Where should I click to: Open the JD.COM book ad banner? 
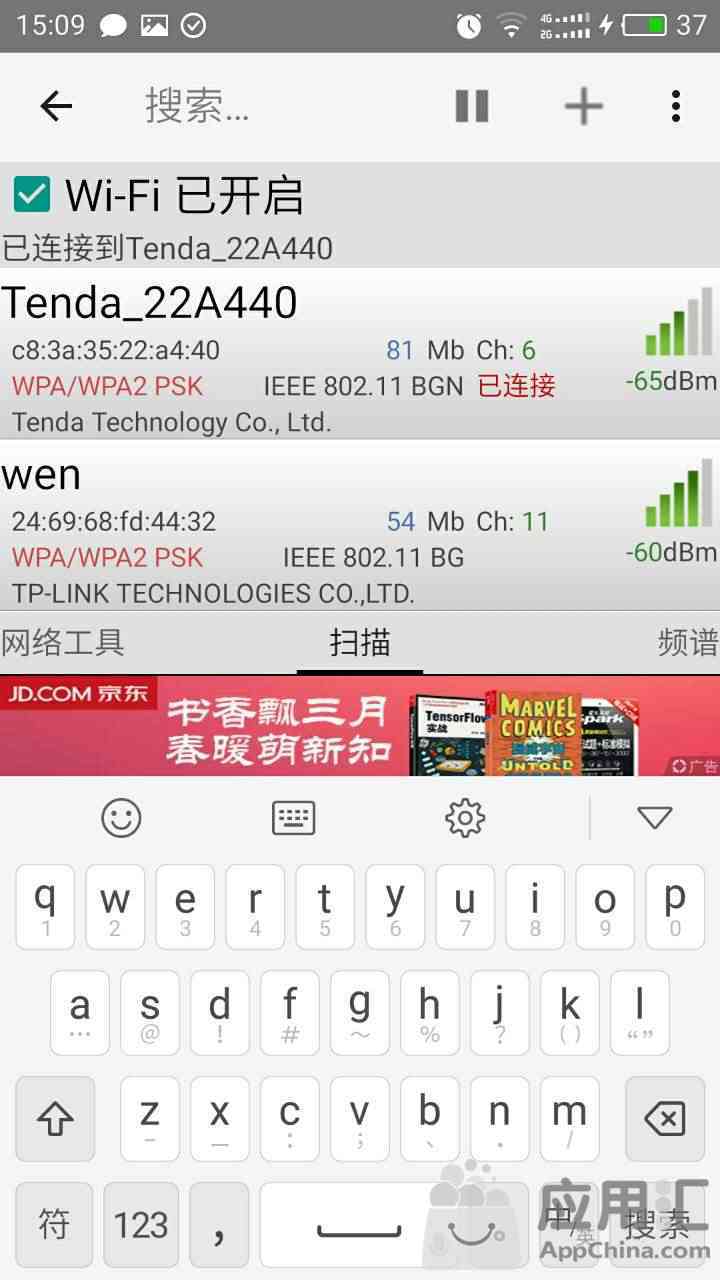click(x=360, y=726)
